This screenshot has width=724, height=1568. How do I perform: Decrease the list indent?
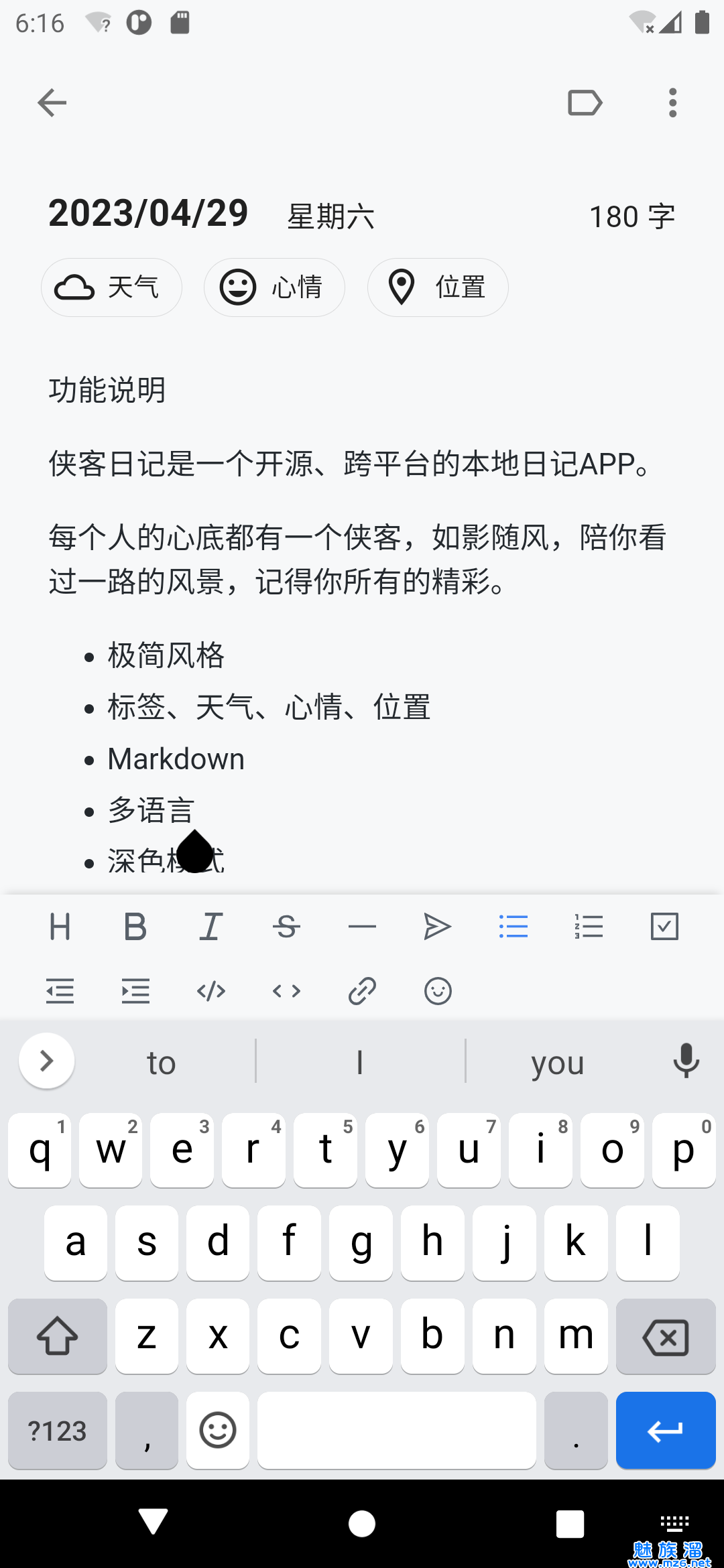click(x=60, y=991)
